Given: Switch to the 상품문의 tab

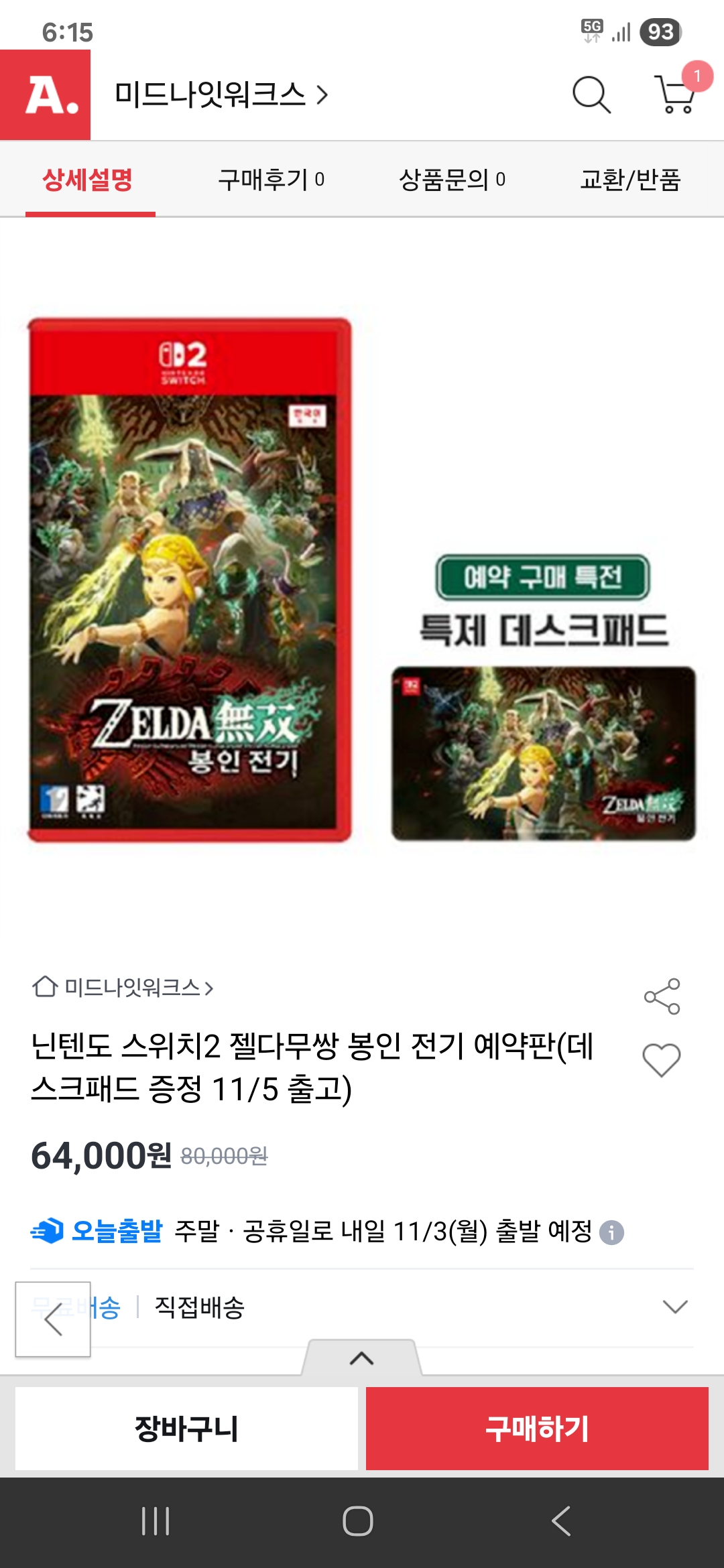Looking at the screenshot, I should (452, 180).
